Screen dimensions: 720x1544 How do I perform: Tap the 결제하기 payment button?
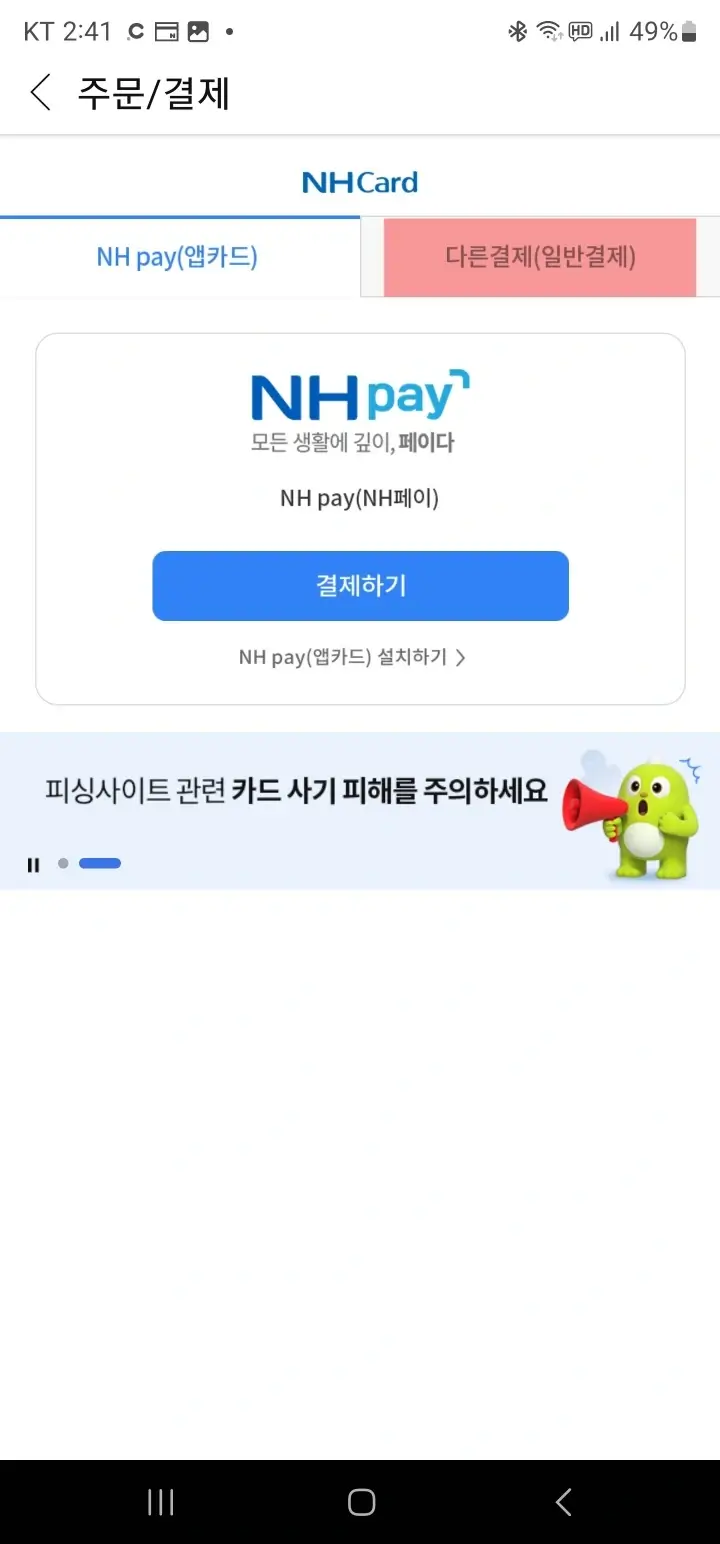360,586
